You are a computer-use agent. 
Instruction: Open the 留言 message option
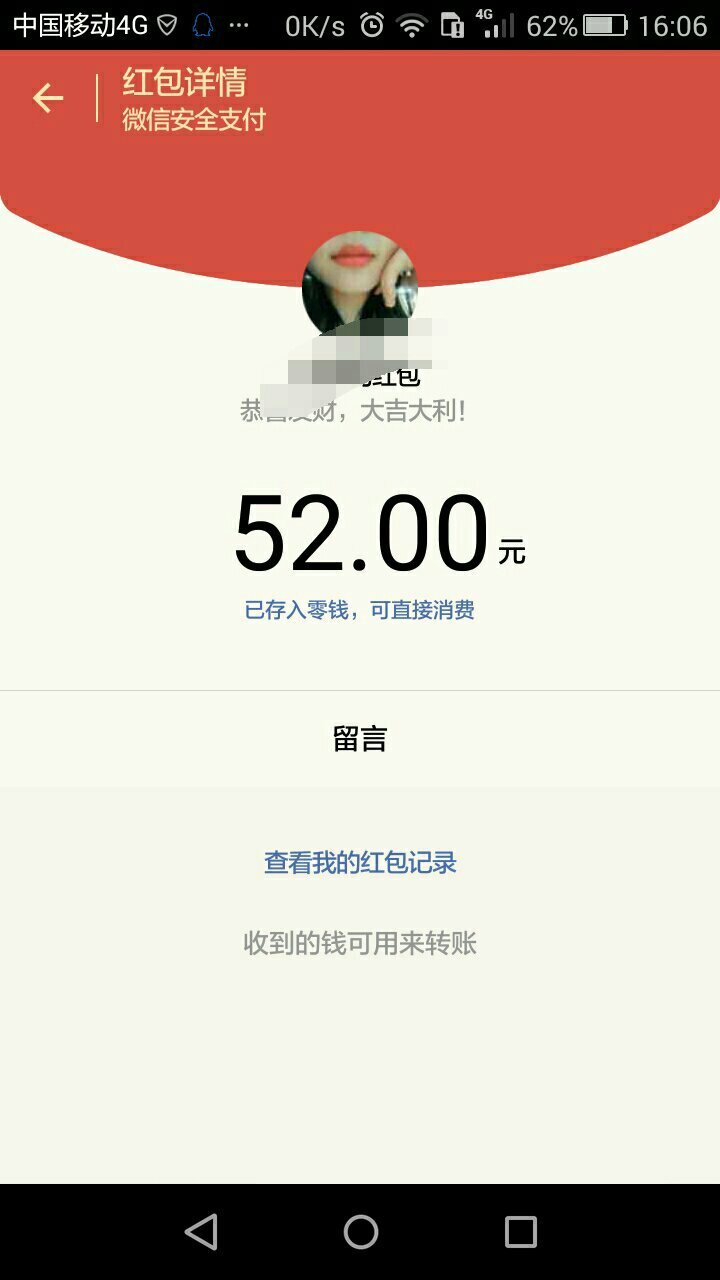click(360, 739)
